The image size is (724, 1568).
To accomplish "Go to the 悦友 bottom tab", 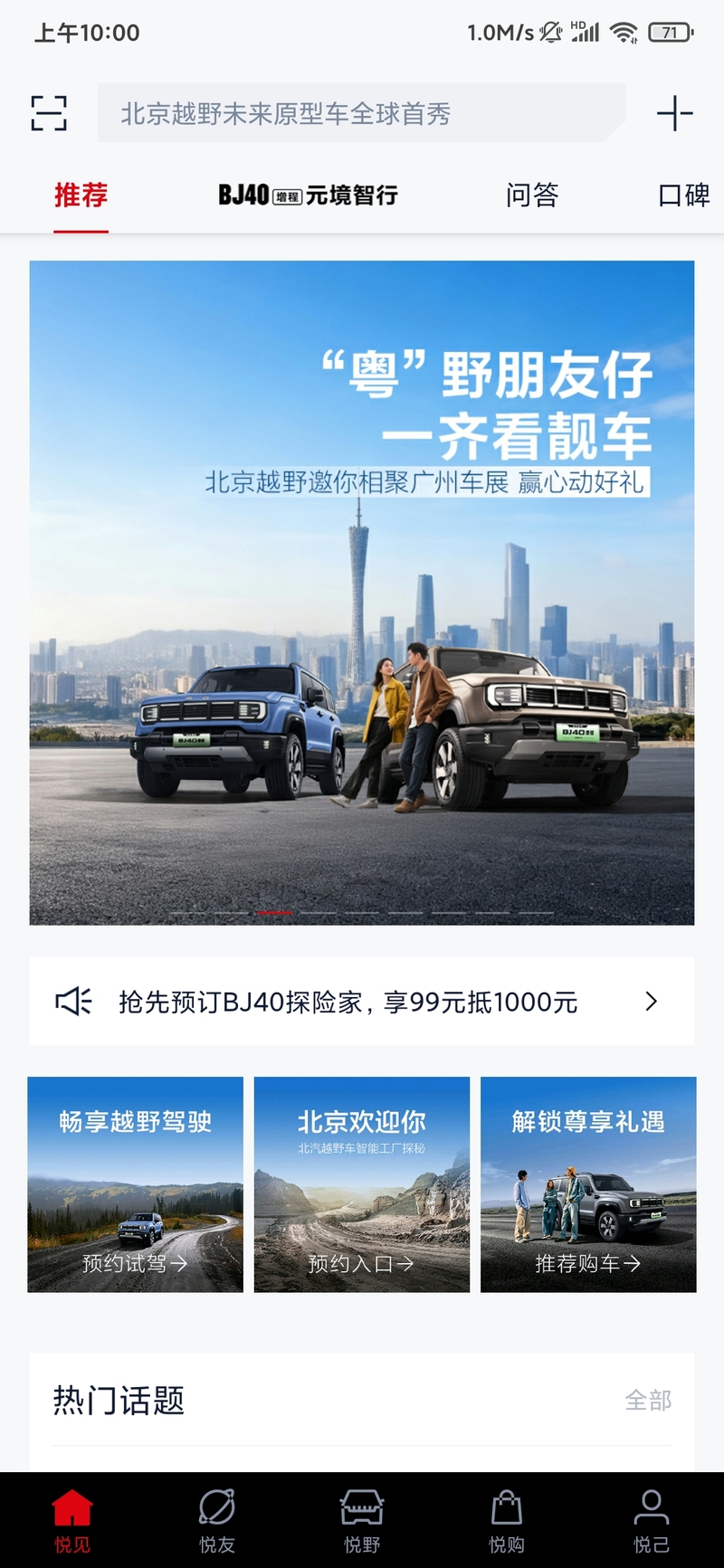I will (217, 1521).
